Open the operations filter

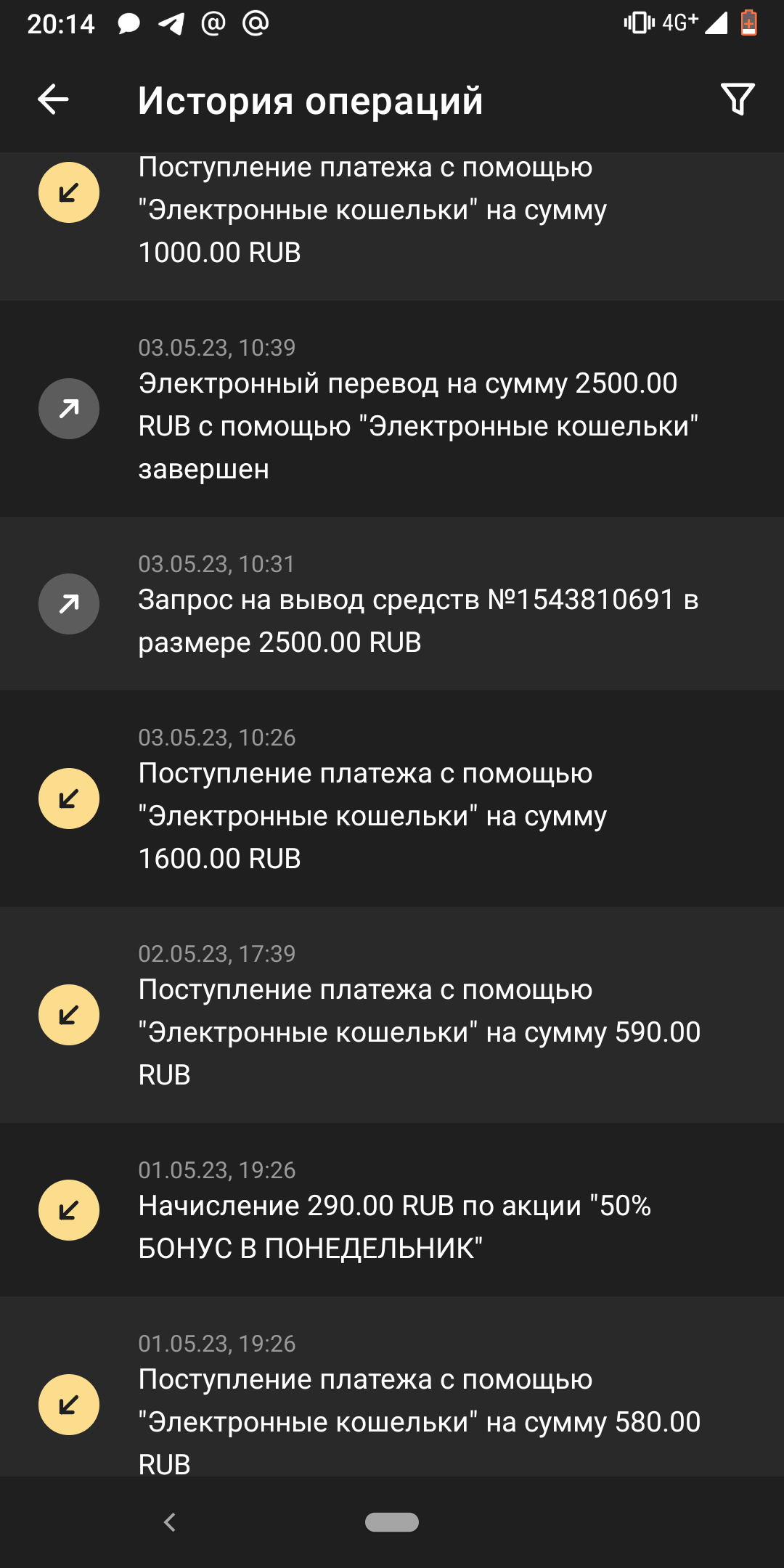click(x=738, y=99)
